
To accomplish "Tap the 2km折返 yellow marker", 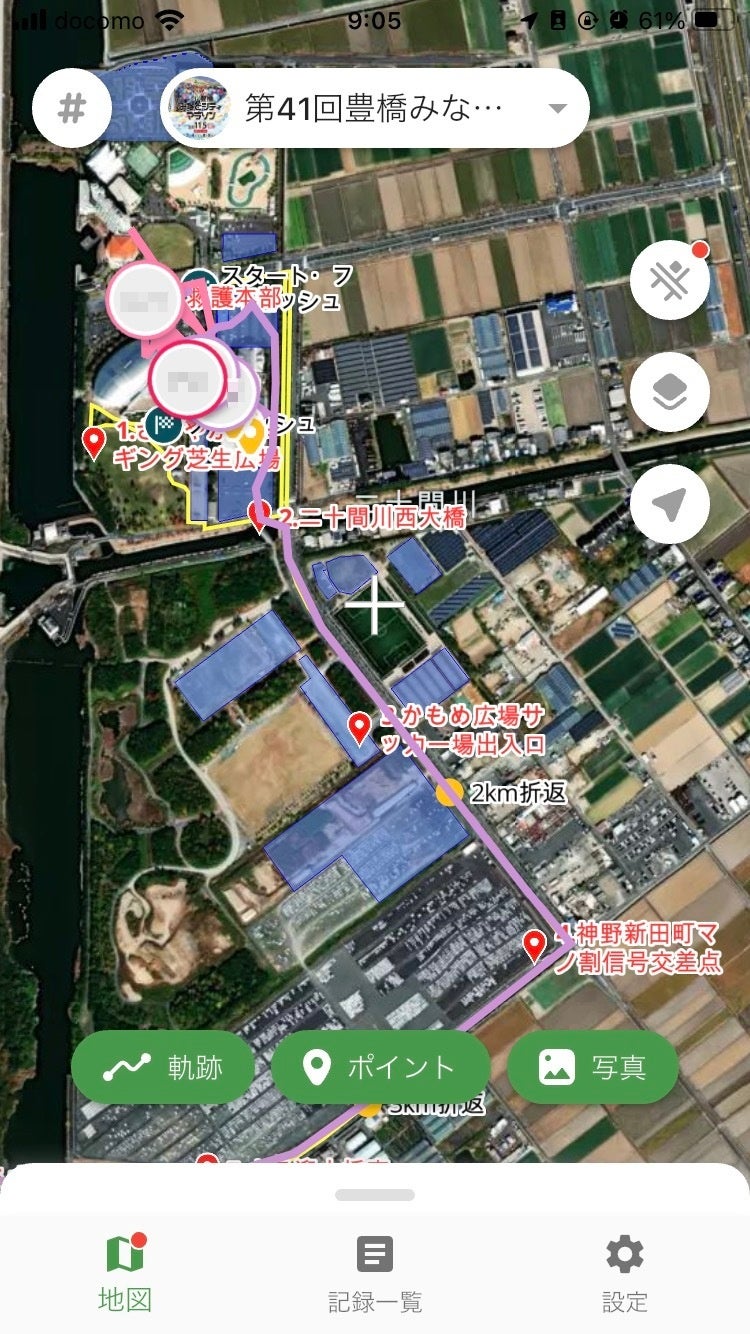I will point(450,792).
